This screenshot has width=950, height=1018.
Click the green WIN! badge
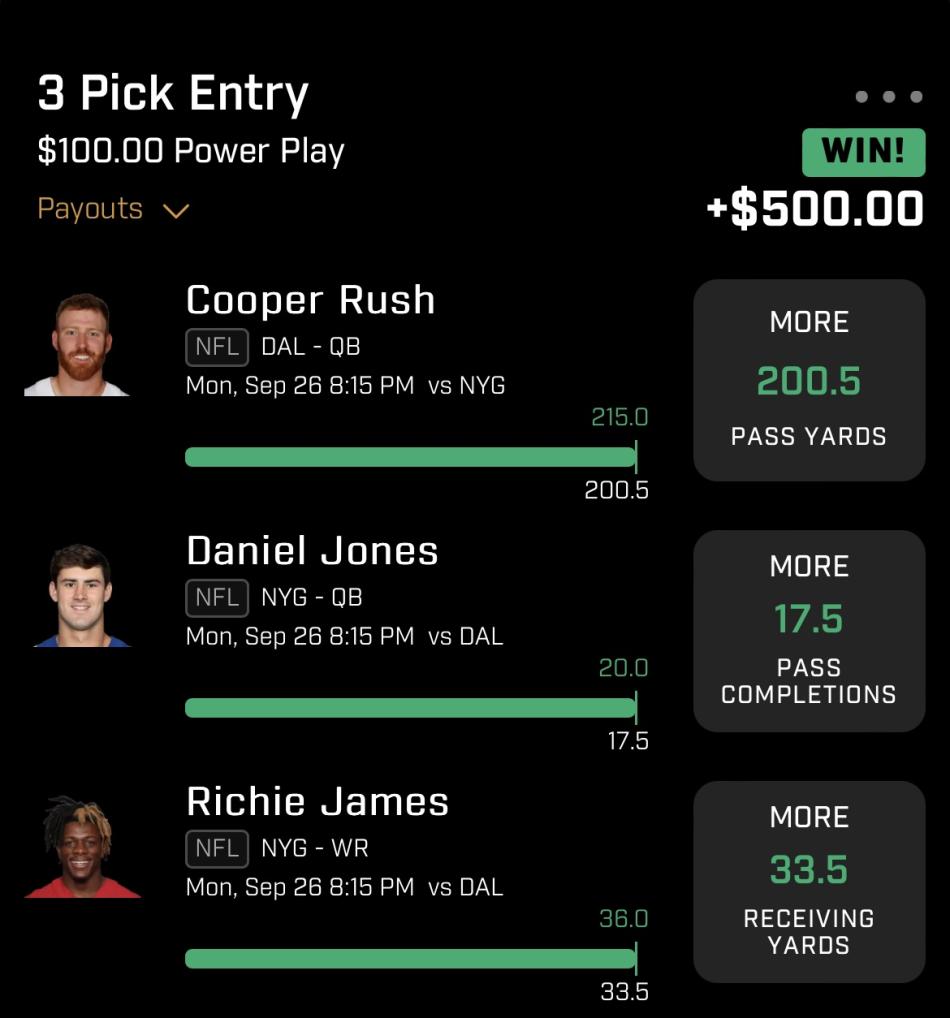point(864,153)
